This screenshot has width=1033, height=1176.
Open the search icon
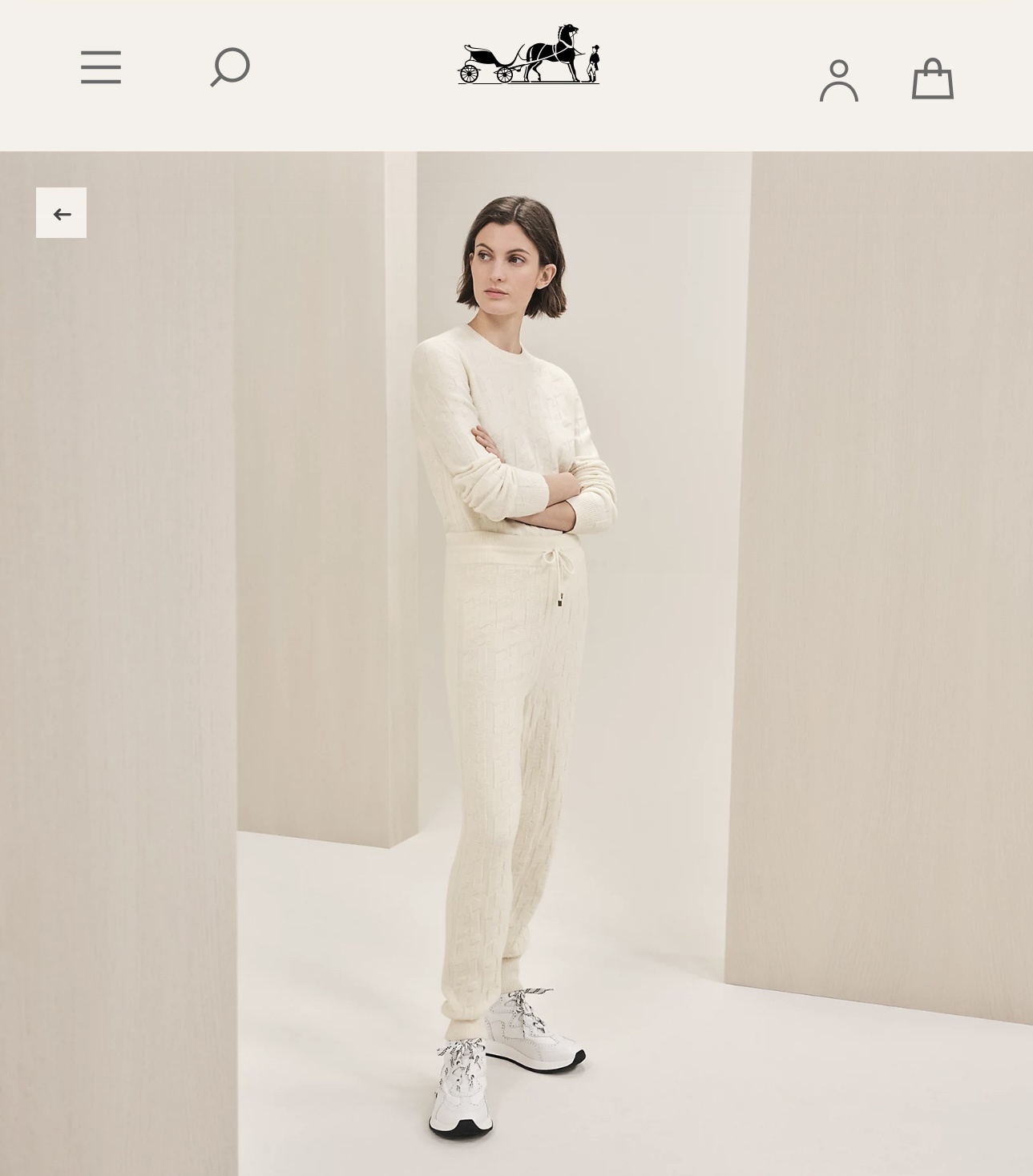pyautogui.click(x=230, y=66)
